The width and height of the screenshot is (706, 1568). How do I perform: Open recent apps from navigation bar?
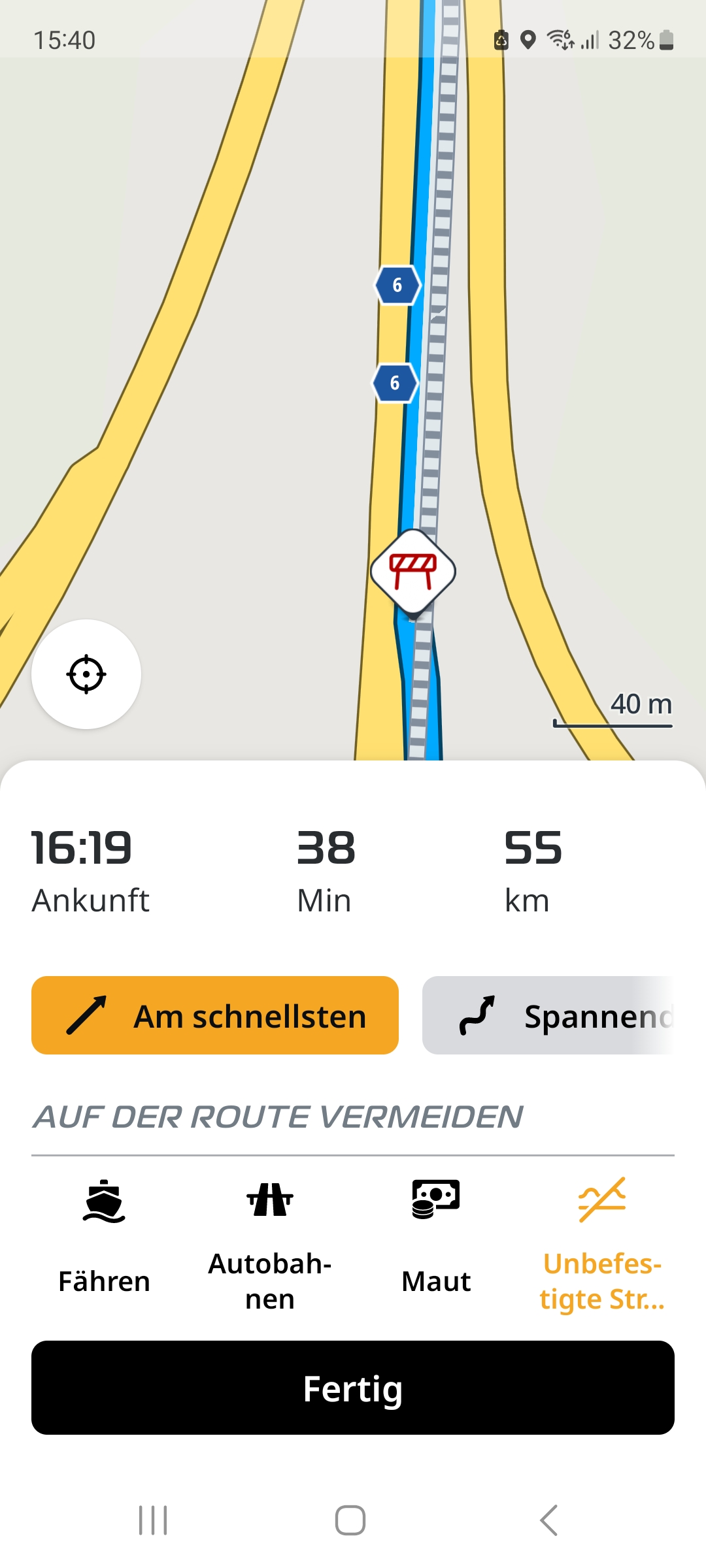click(153, 1520)
